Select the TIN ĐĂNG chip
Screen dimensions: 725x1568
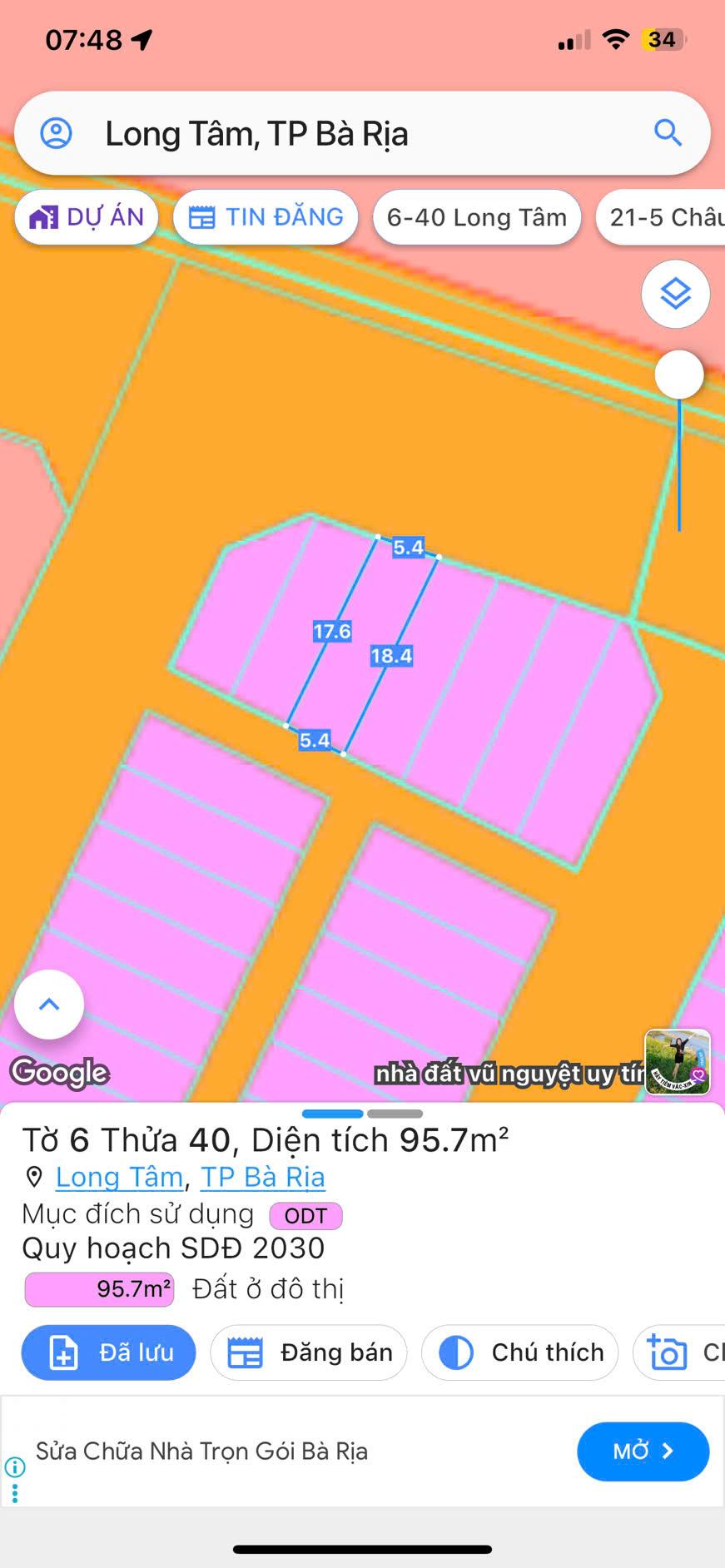pyautogui.click(x=266, y=217)
